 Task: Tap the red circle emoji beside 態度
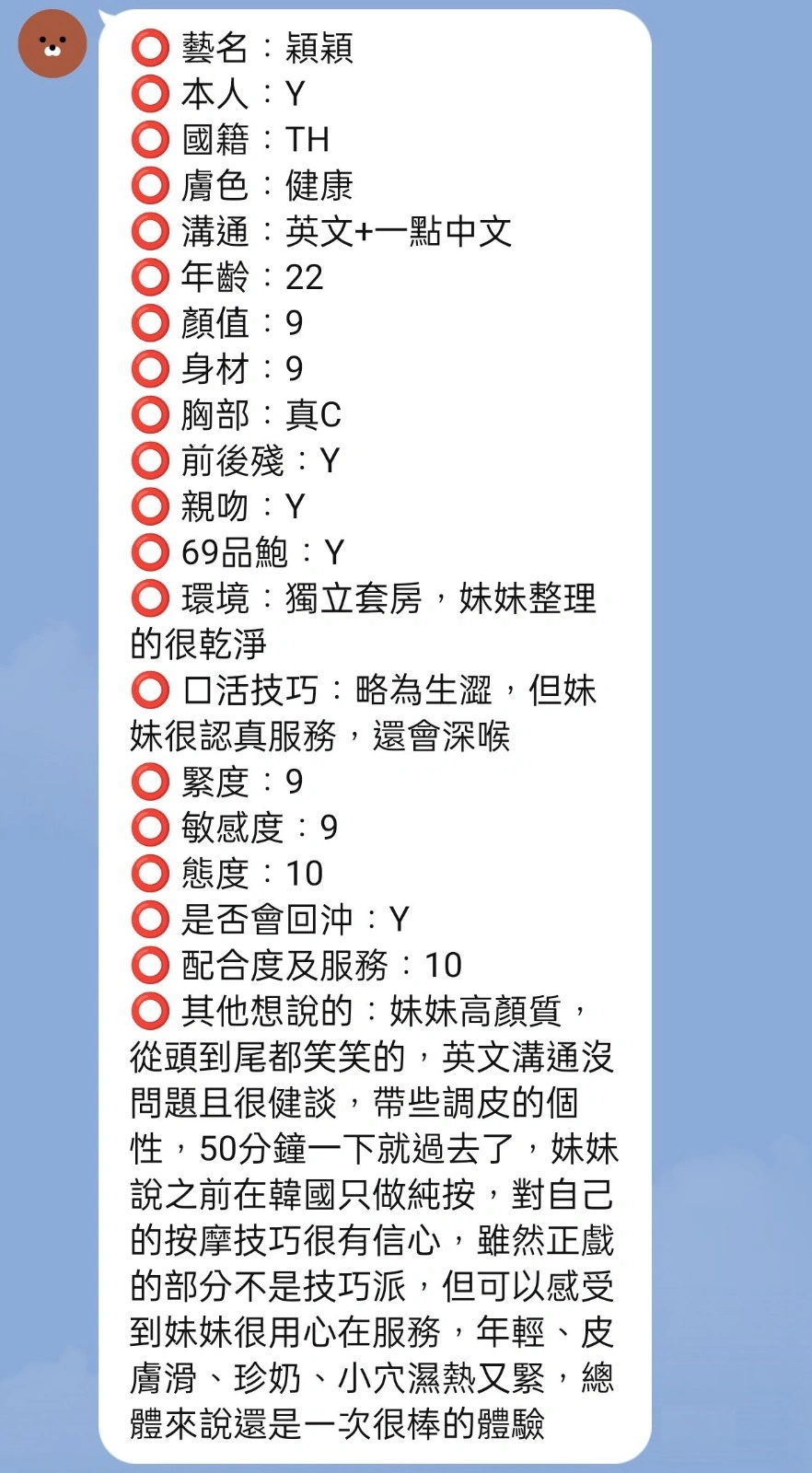[x=149, y=873]
